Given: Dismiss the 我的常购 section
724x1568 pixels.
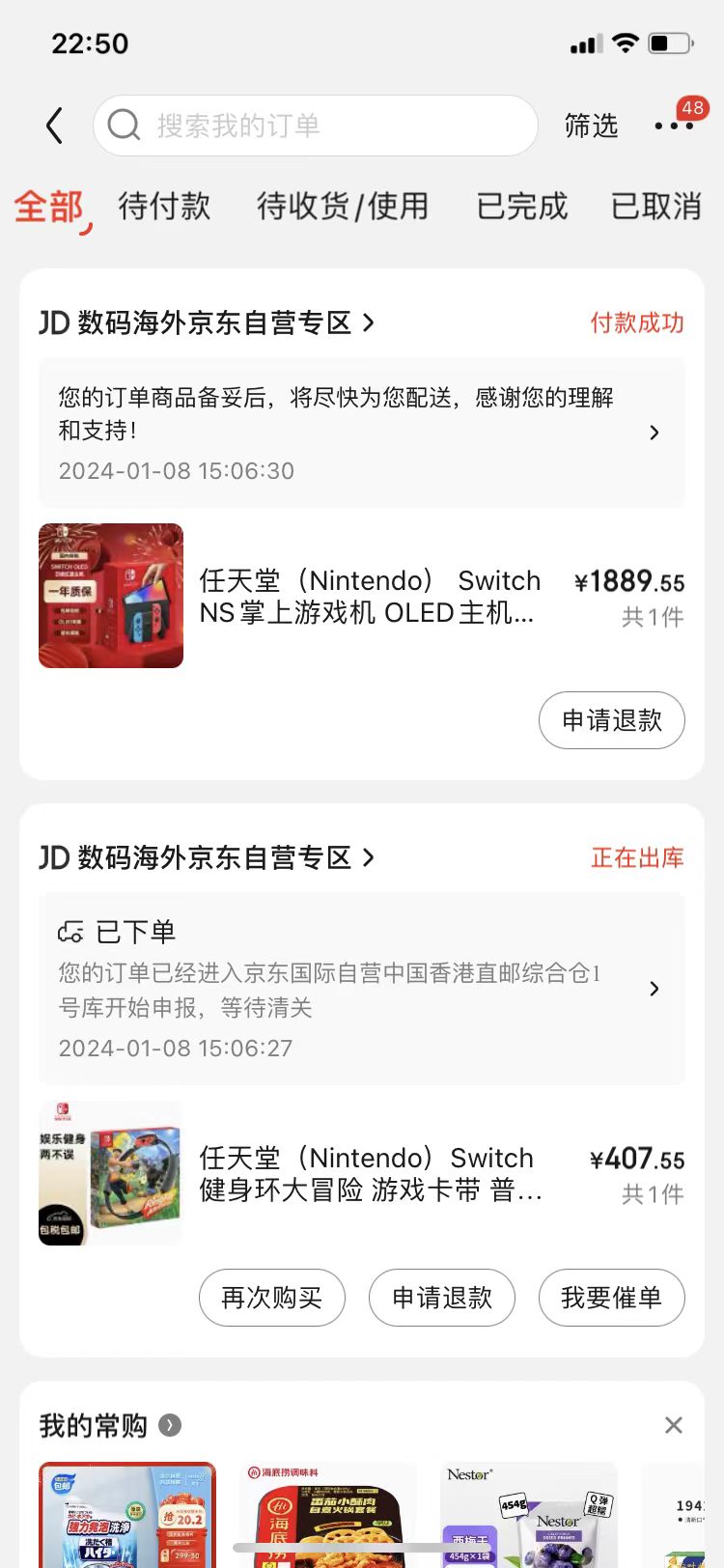Looking at the screenshot, I should coord(673,1425).
